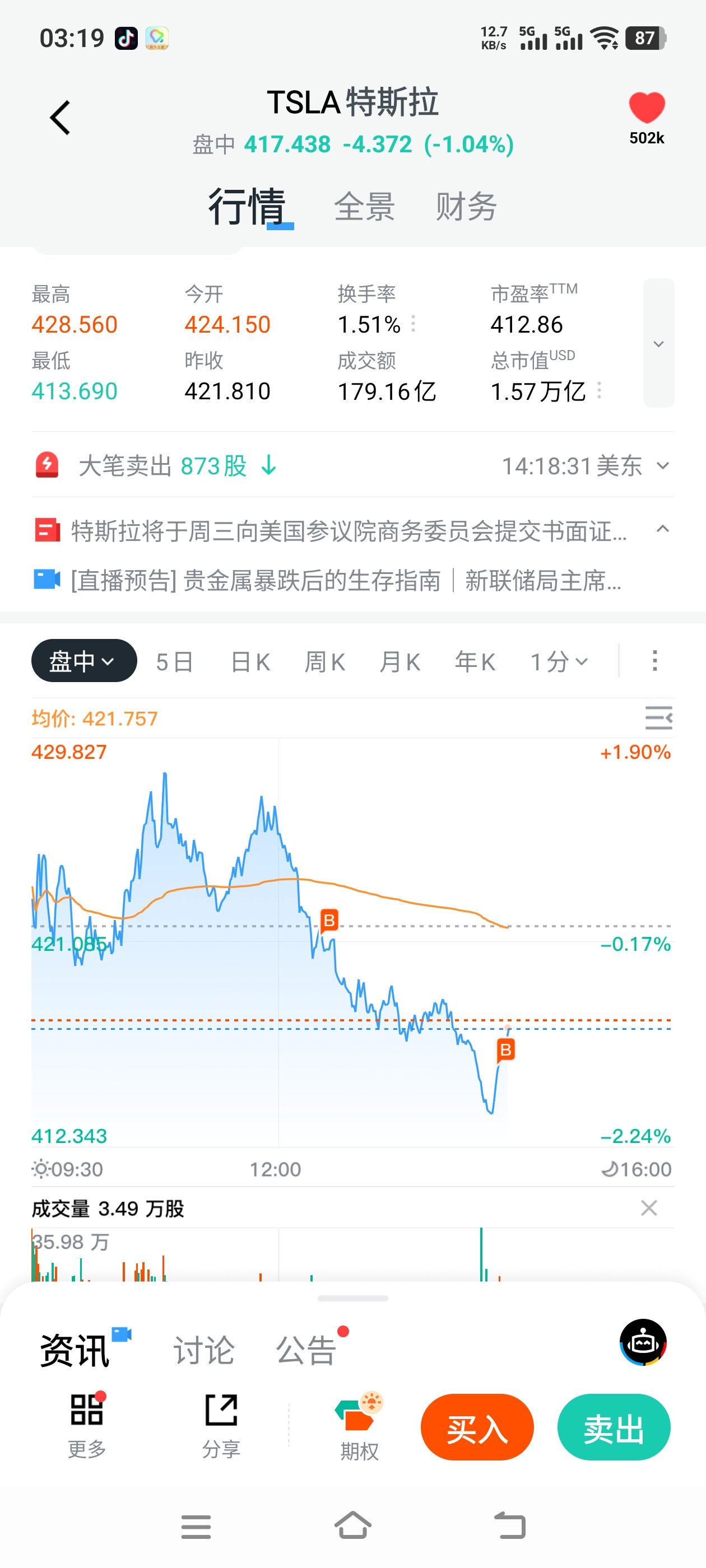This screenshot has width=706, height=1568.
Task: Open the 1分 interval dropdown
Action: [559, 662]
